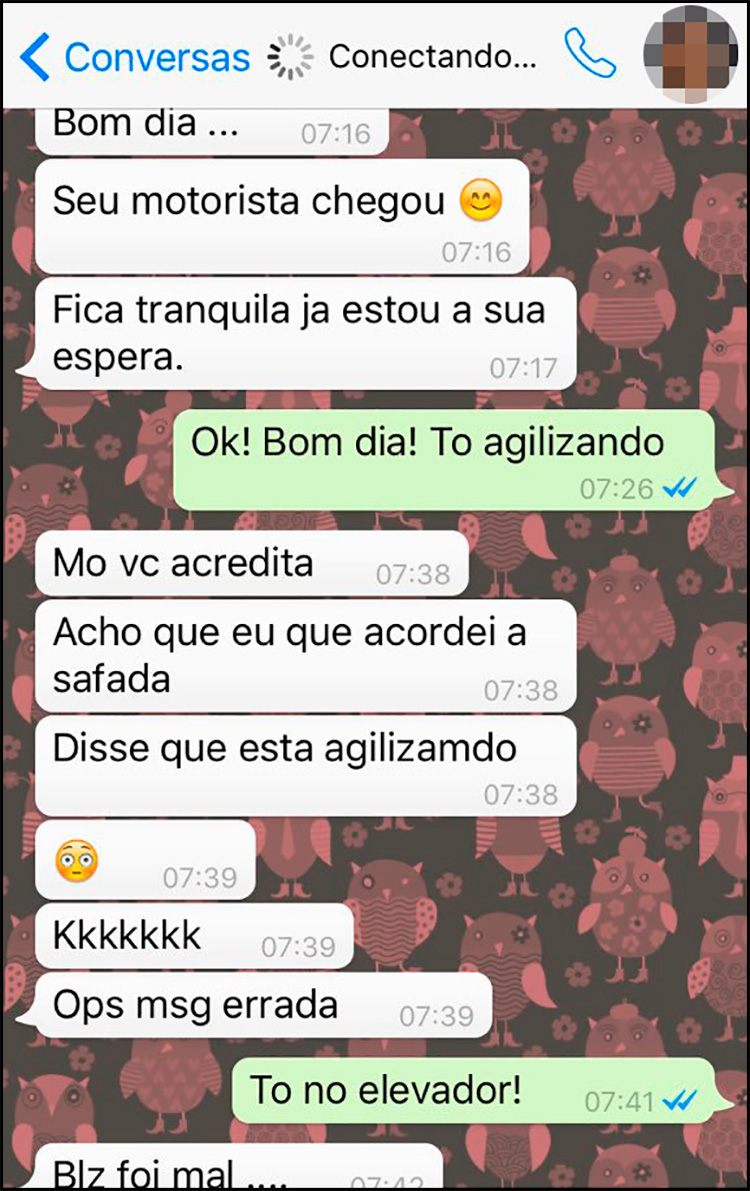Tap the Fica tranquila message bubble

pos(300,330)
